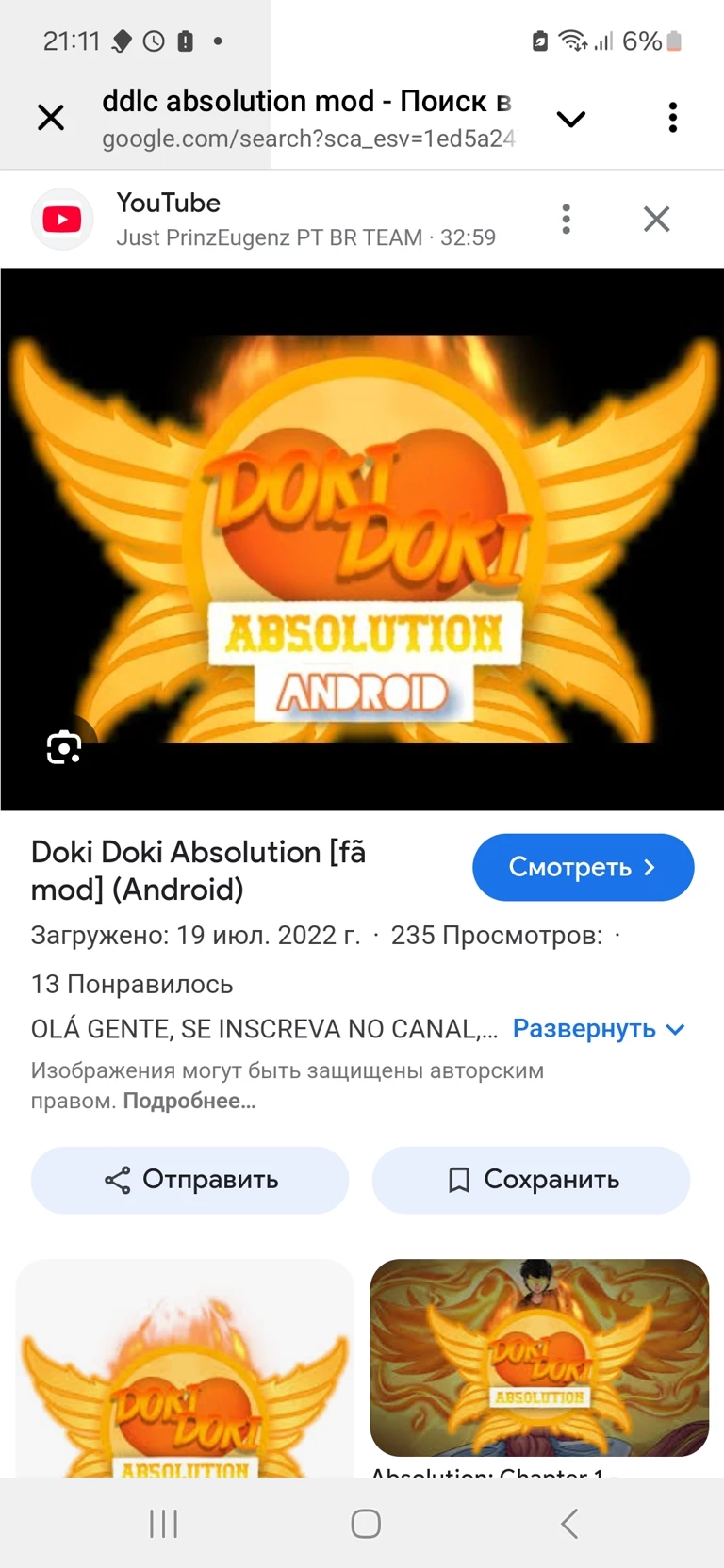This screenshot has width=724, height=1568.
Task: Open the Absolution Chapter 1 related image
Action: point(539,1358)
